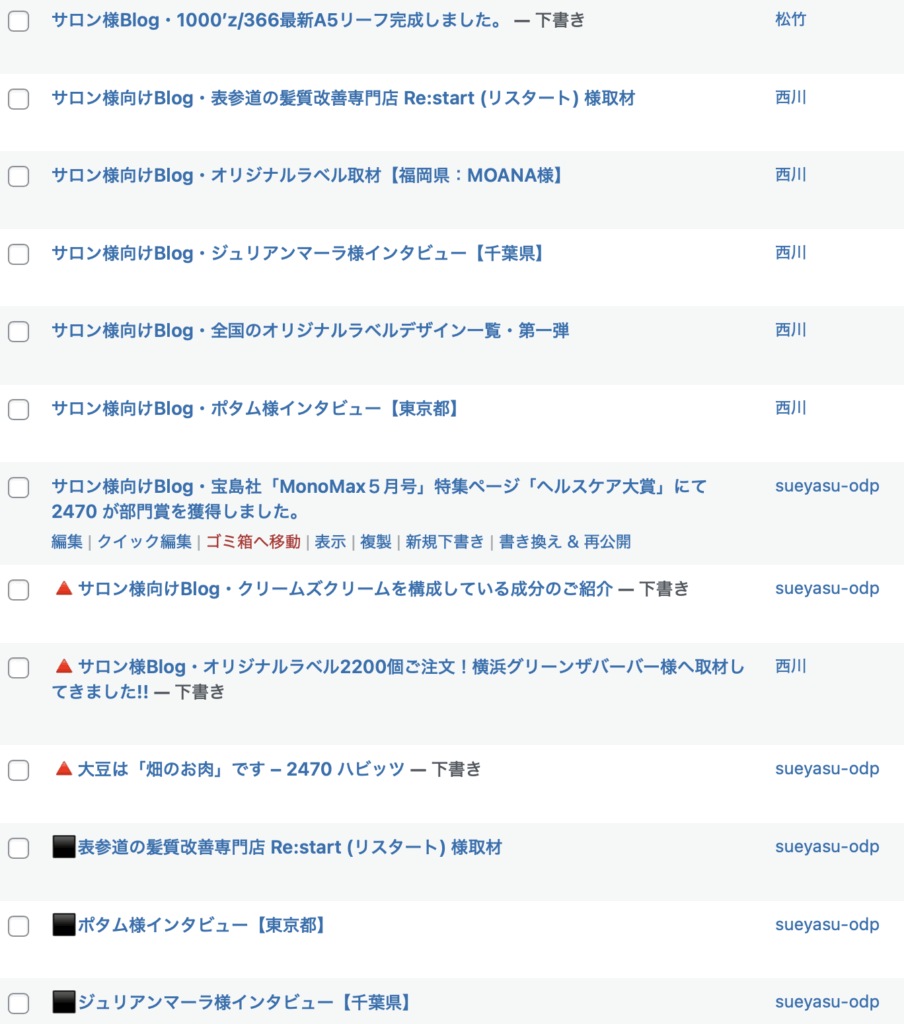Filter posts by author 松竹

coord(790,20)
